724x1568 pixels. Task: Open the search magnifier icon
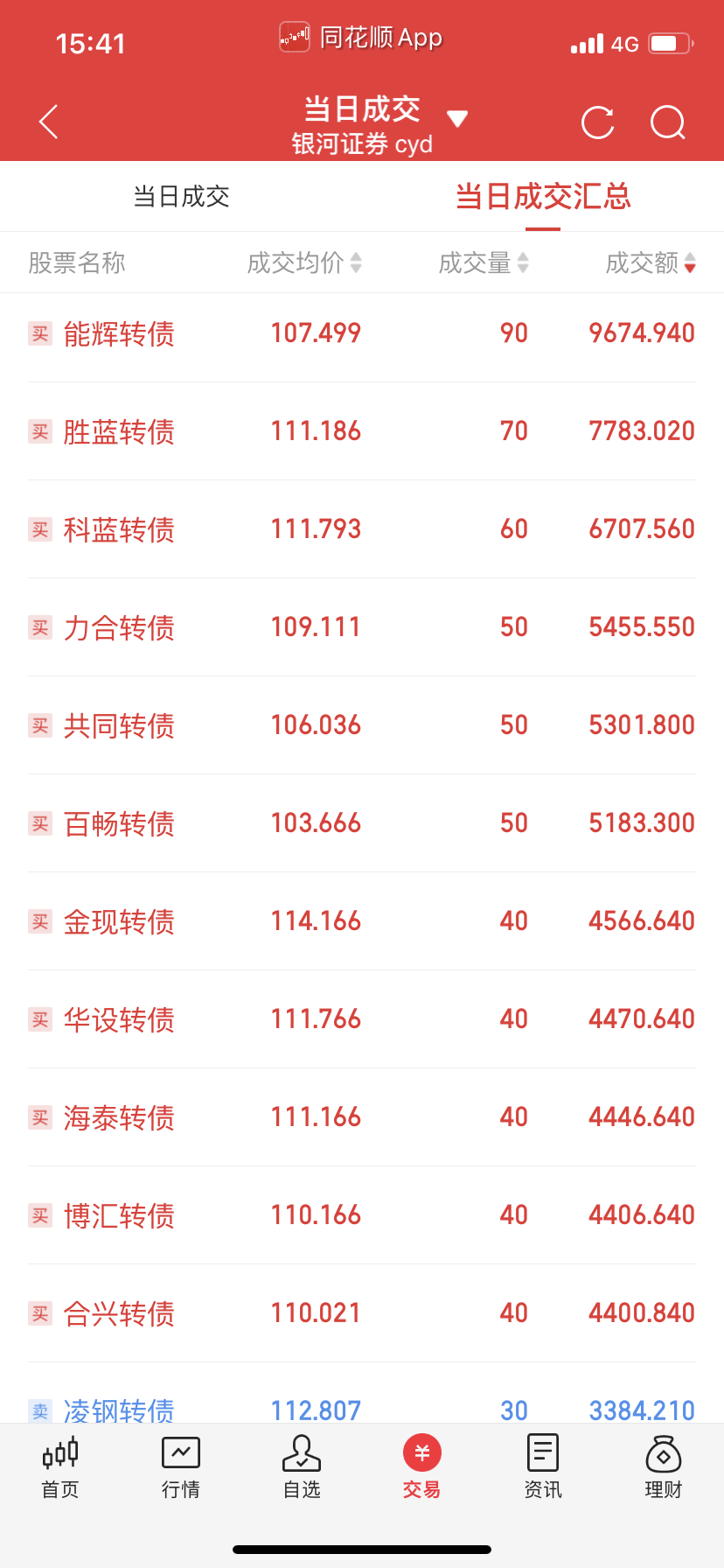click(668, 122)
